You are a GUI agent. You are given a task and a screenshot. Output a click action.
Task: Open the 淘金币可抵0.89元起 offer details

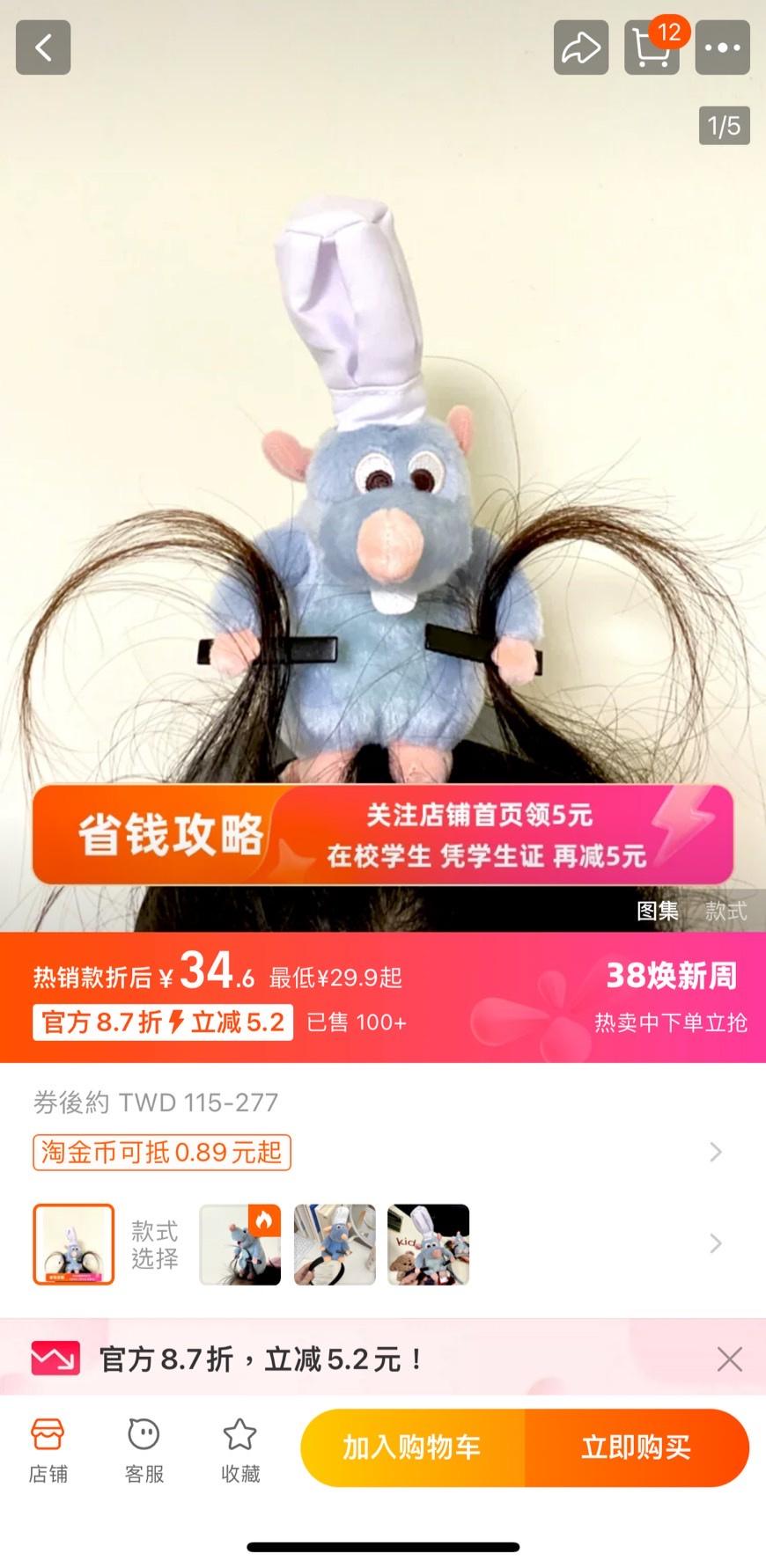pyautogui.click(x=162, y=1152)
